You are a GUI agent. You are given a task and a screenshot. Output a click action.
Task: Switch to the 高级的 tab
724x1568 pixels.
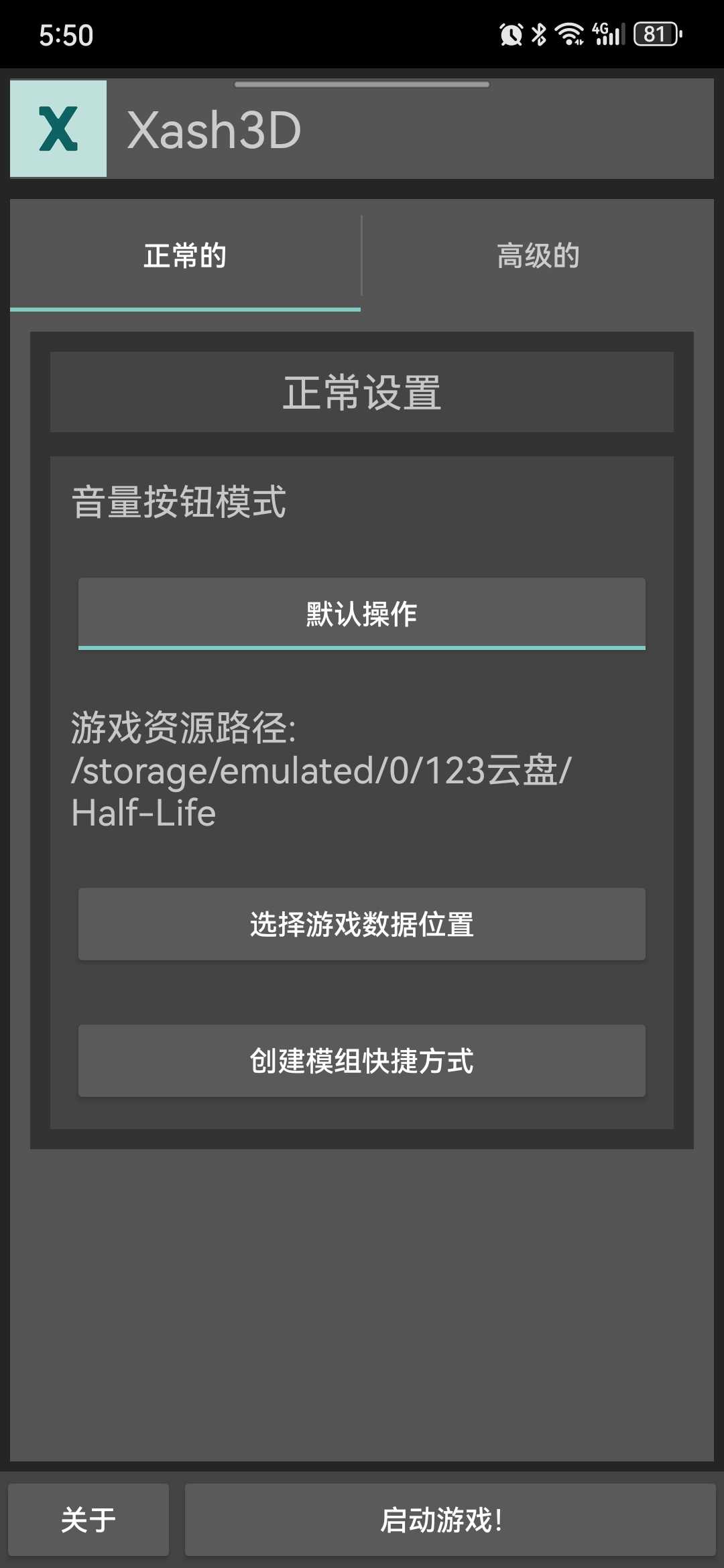tap(538, 256)
